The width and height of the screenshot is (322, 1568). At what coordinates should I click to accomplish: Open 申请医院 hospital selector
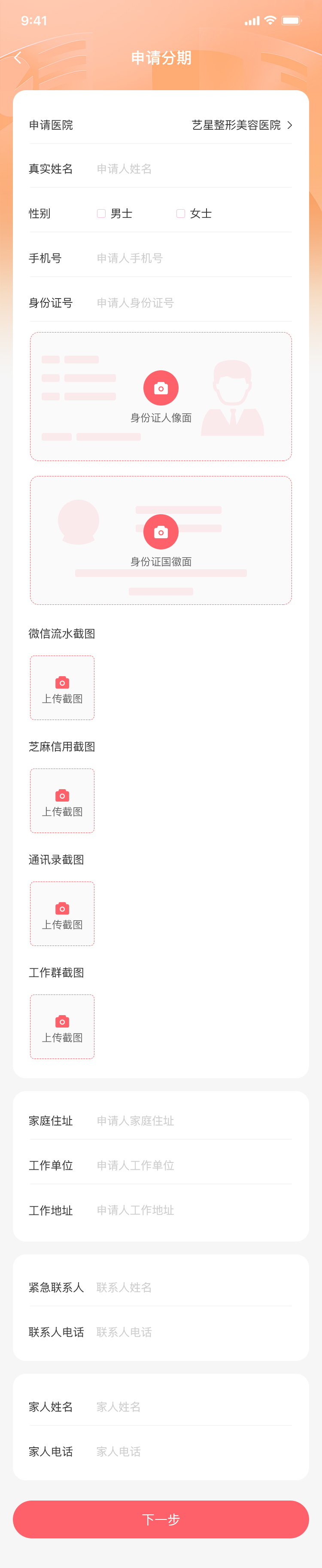click(x=242, y=125)
